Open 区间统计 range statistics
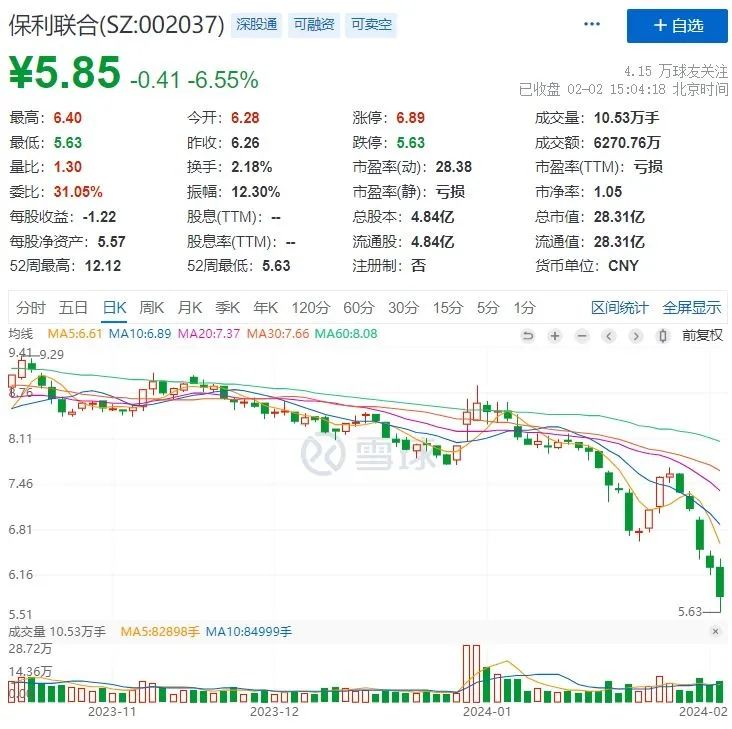 tap(619, 307)
